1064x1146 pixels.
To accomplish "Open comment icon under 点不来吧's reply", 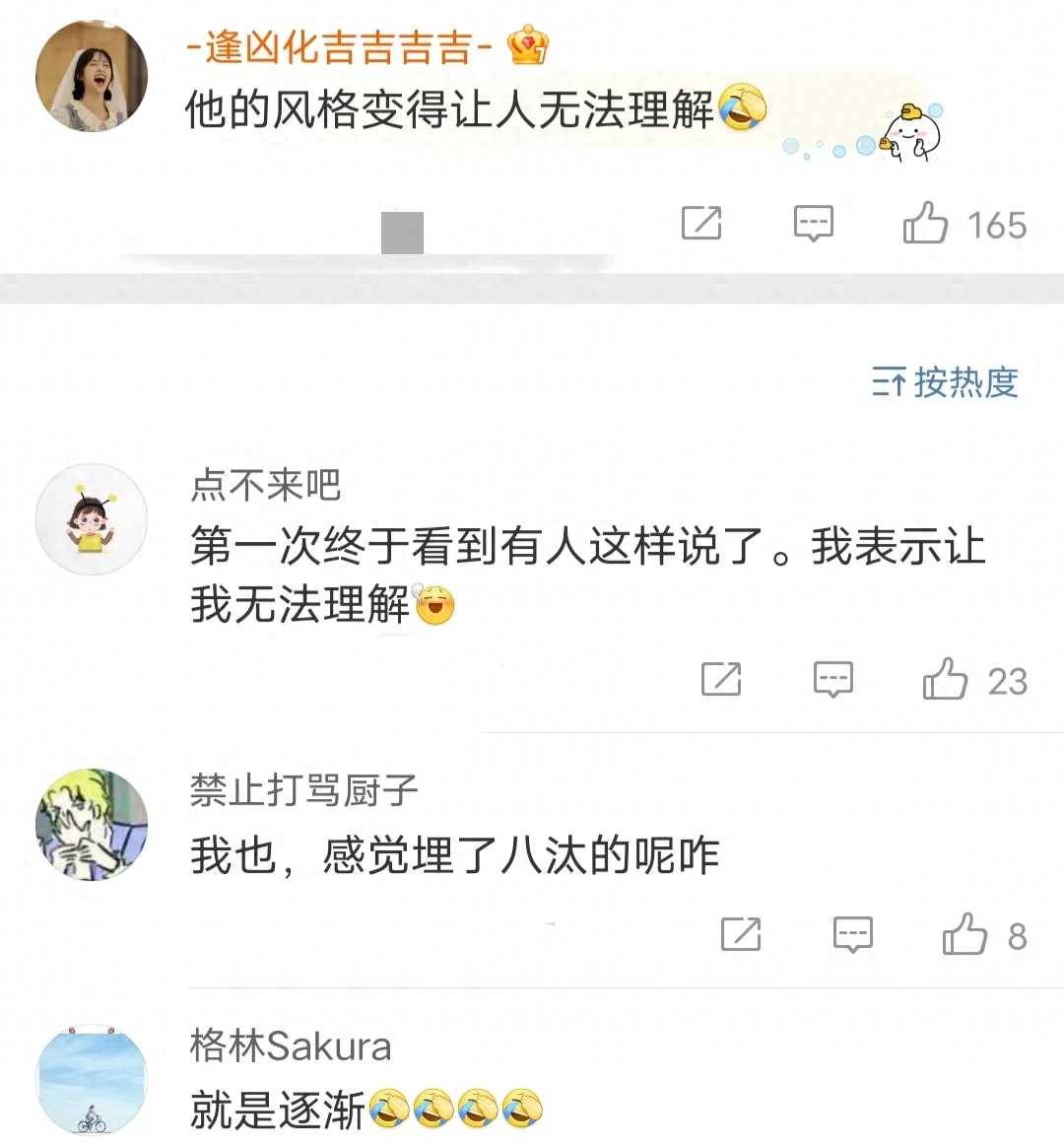I will (x=833, y=680).
